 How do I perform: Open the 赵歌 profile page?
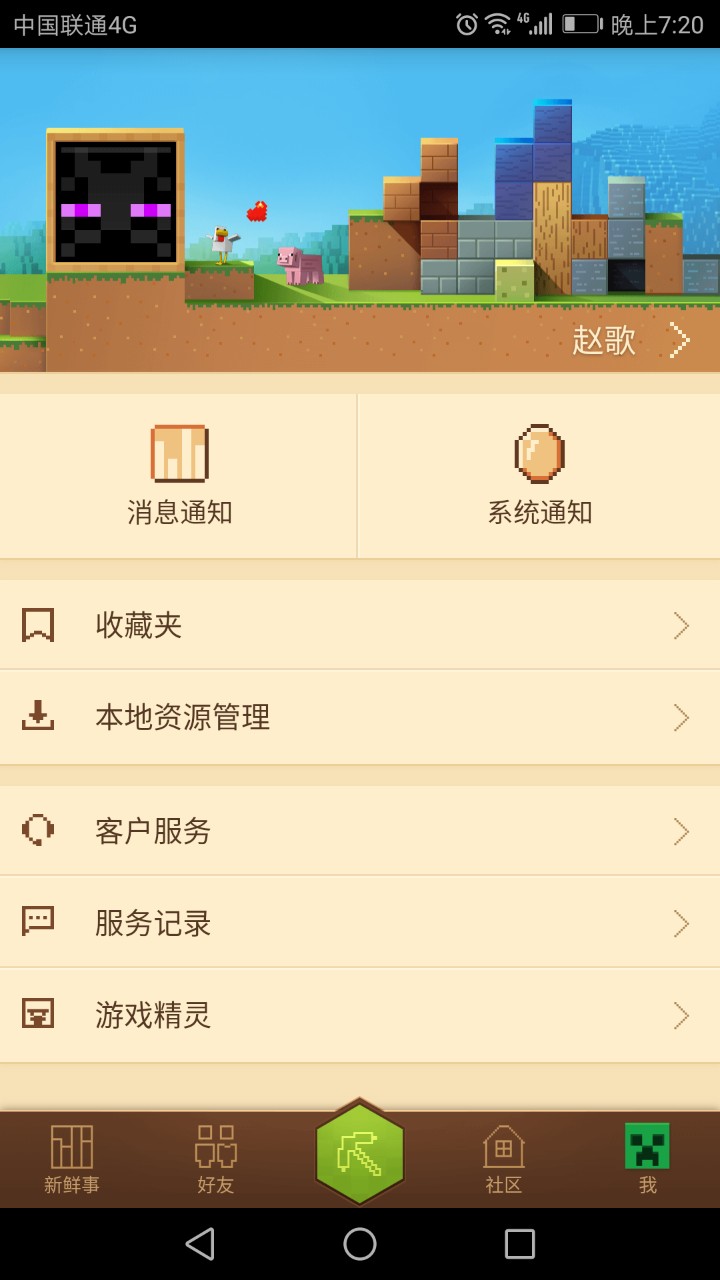(x=630, y=341)
